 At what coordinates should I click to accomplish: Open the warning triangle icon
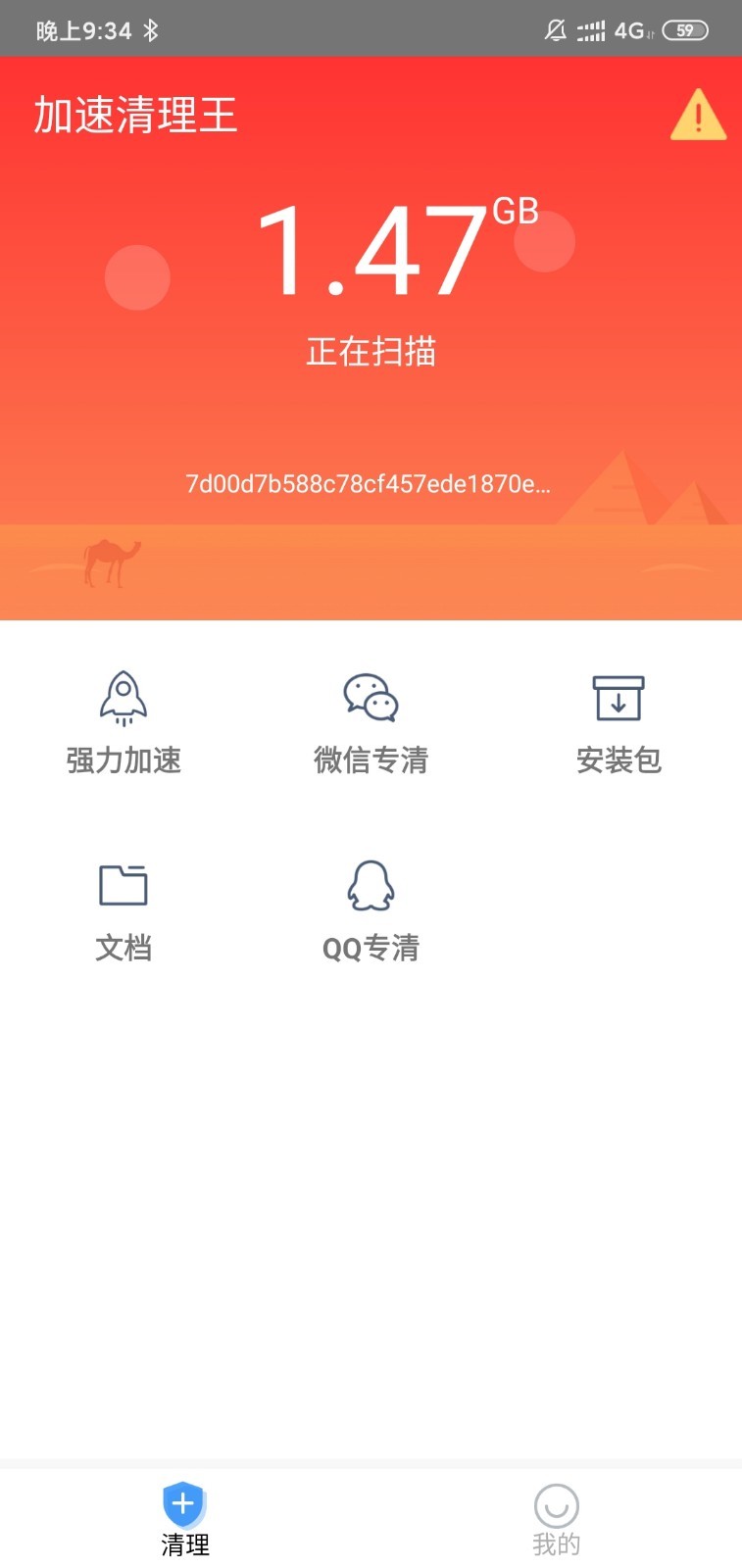tap(697, 116)
